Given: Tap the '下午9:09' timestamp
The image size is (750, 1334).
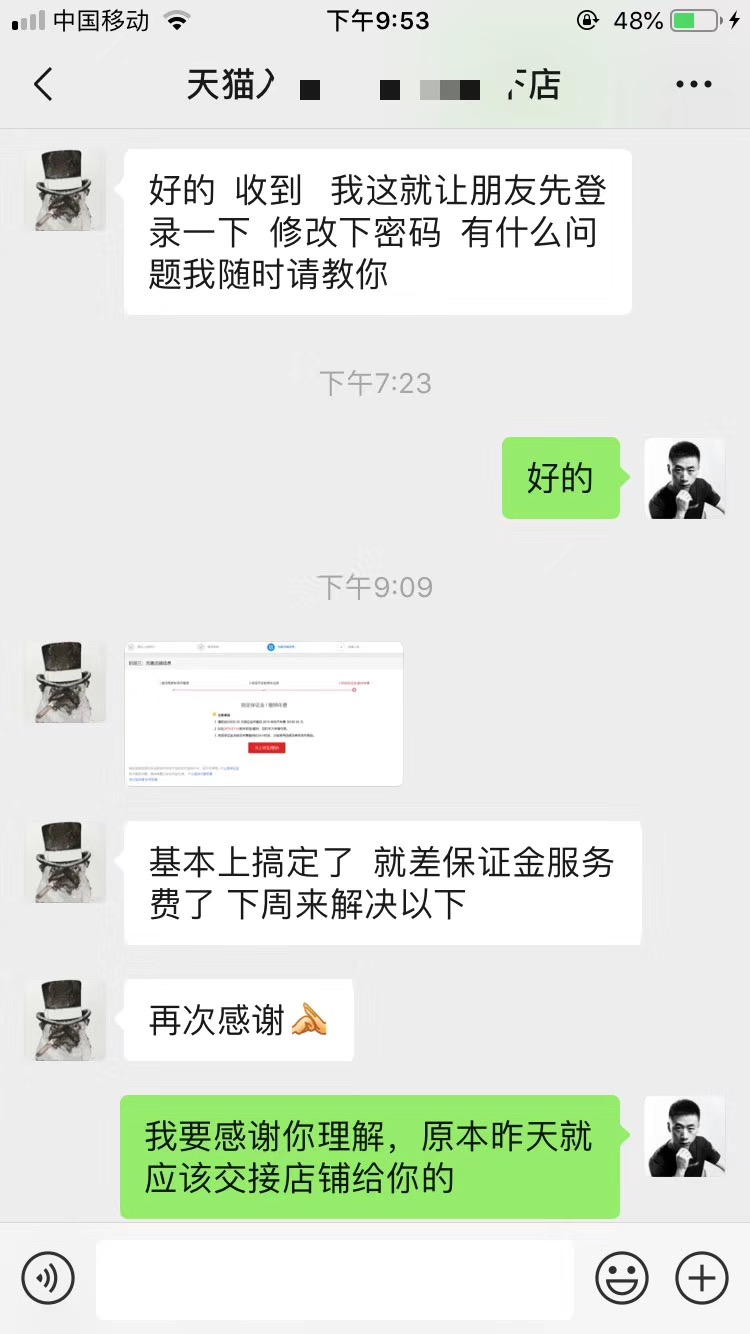Looking at the screenshot, I should pyautogui.click(x=375, y=587).
